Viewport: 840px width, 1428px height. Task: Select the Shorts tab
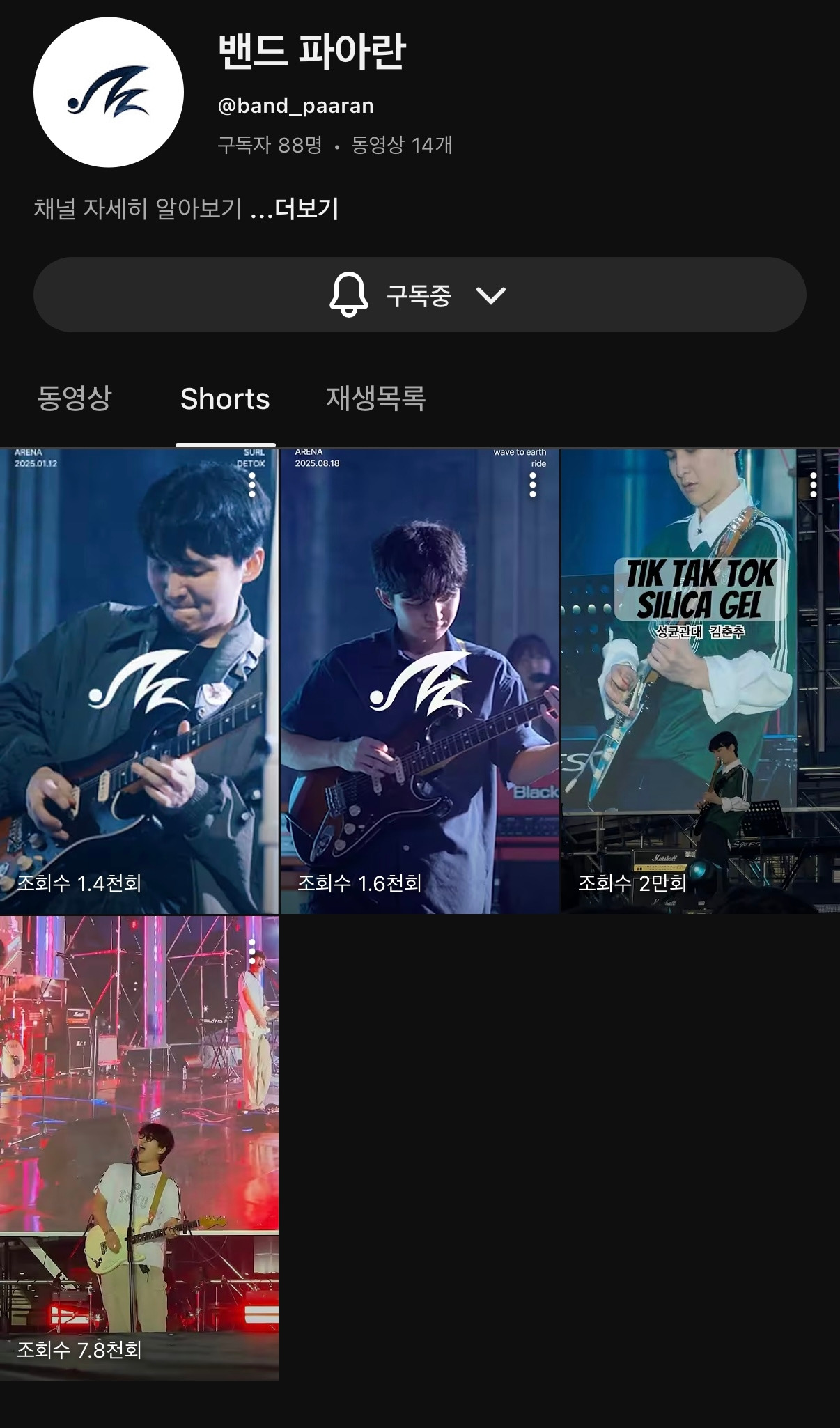tap(225, 399)
